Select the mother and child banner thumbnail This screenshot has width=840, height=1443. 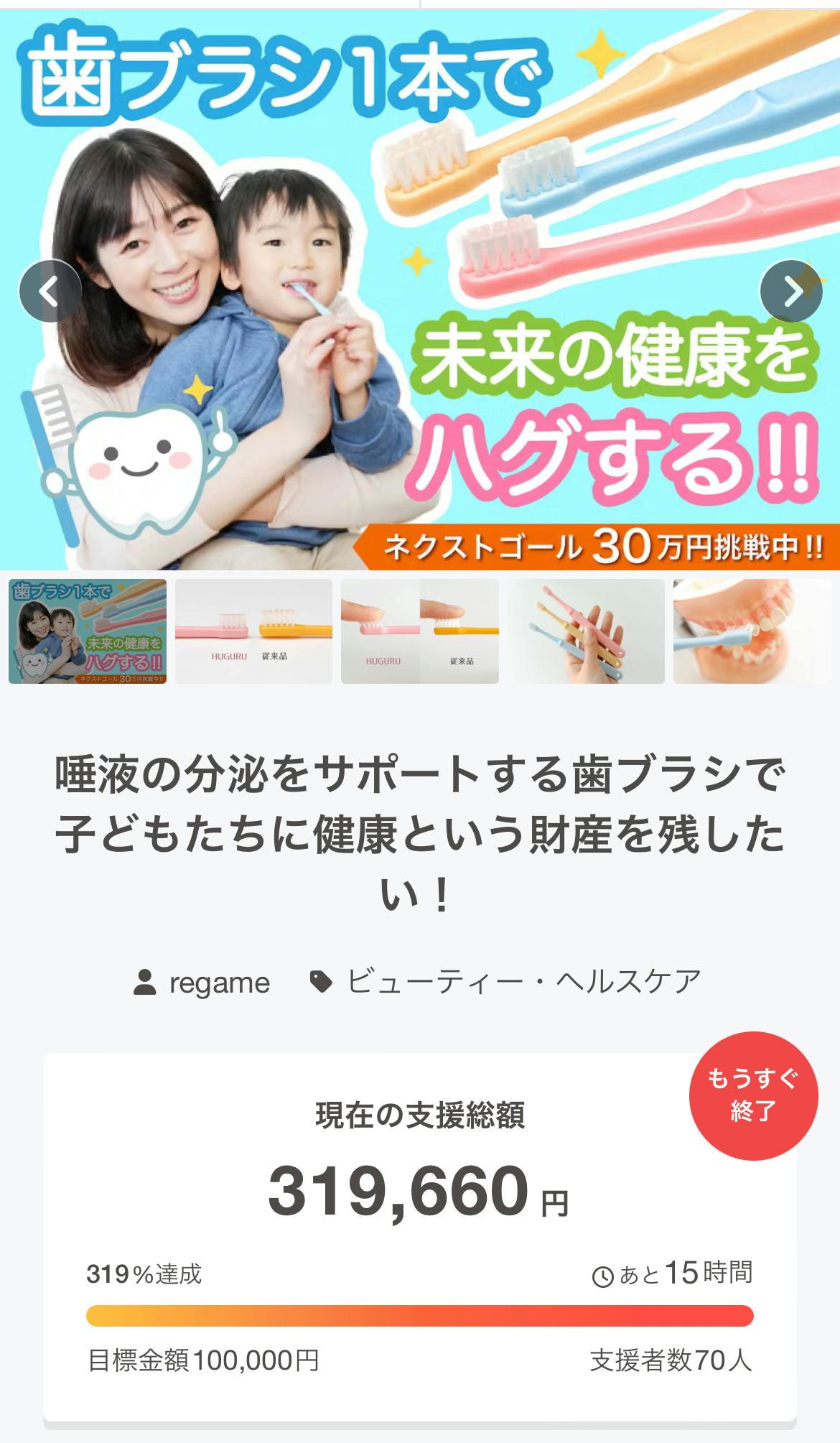(88, 631)
